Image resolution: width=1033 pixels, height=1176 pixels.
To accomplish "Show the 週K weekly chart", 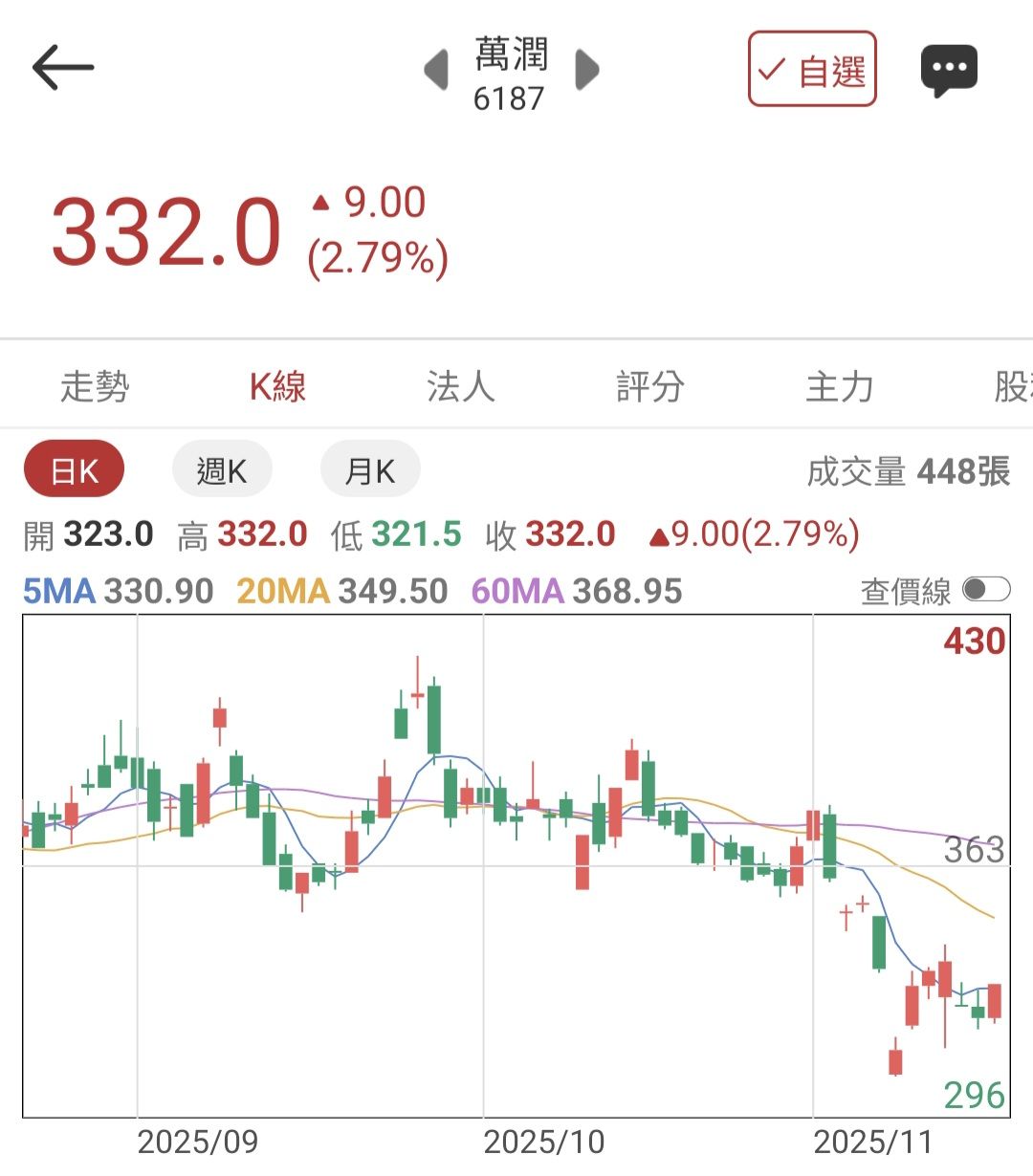I will pyautogui.click(x=222, y=470).
